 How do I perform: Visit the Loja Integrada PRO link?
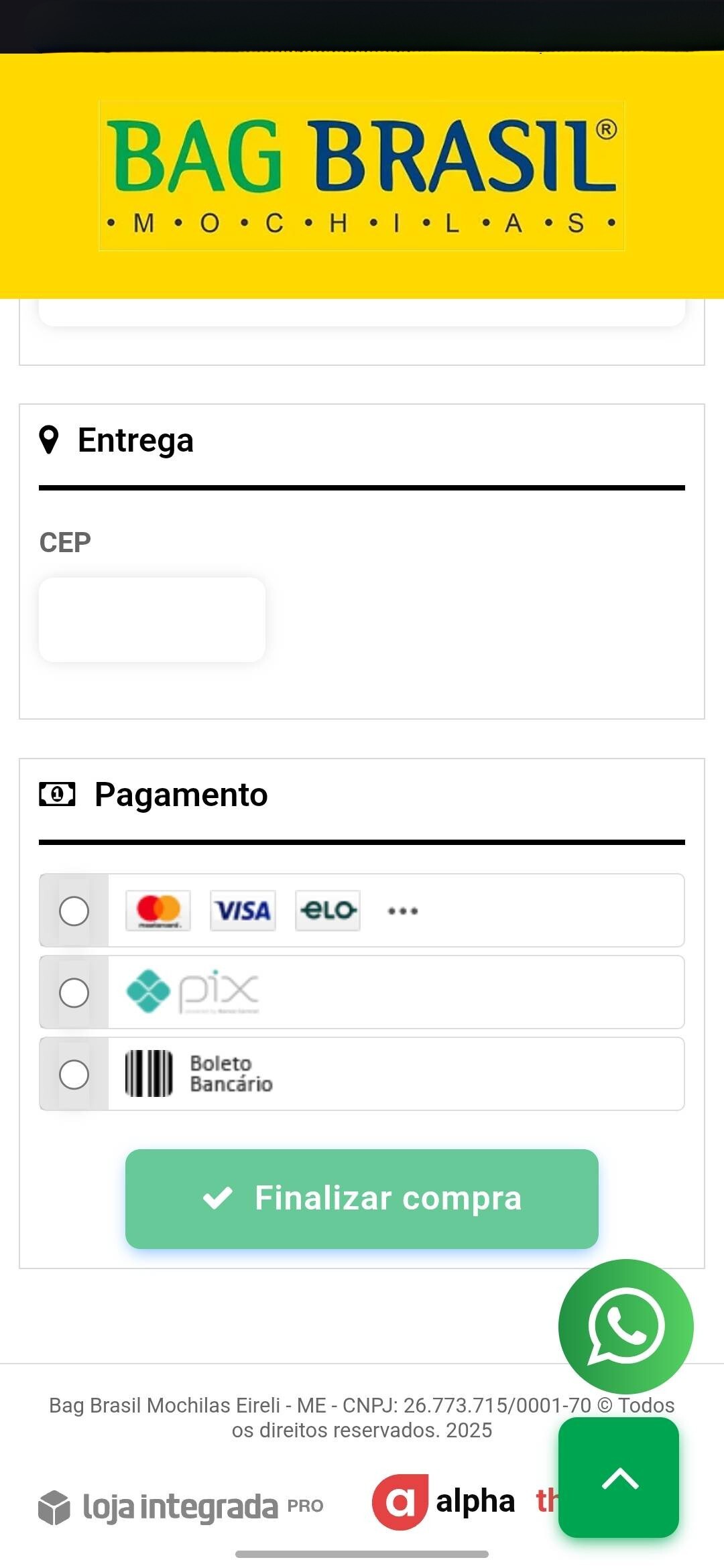point(181,1507)
